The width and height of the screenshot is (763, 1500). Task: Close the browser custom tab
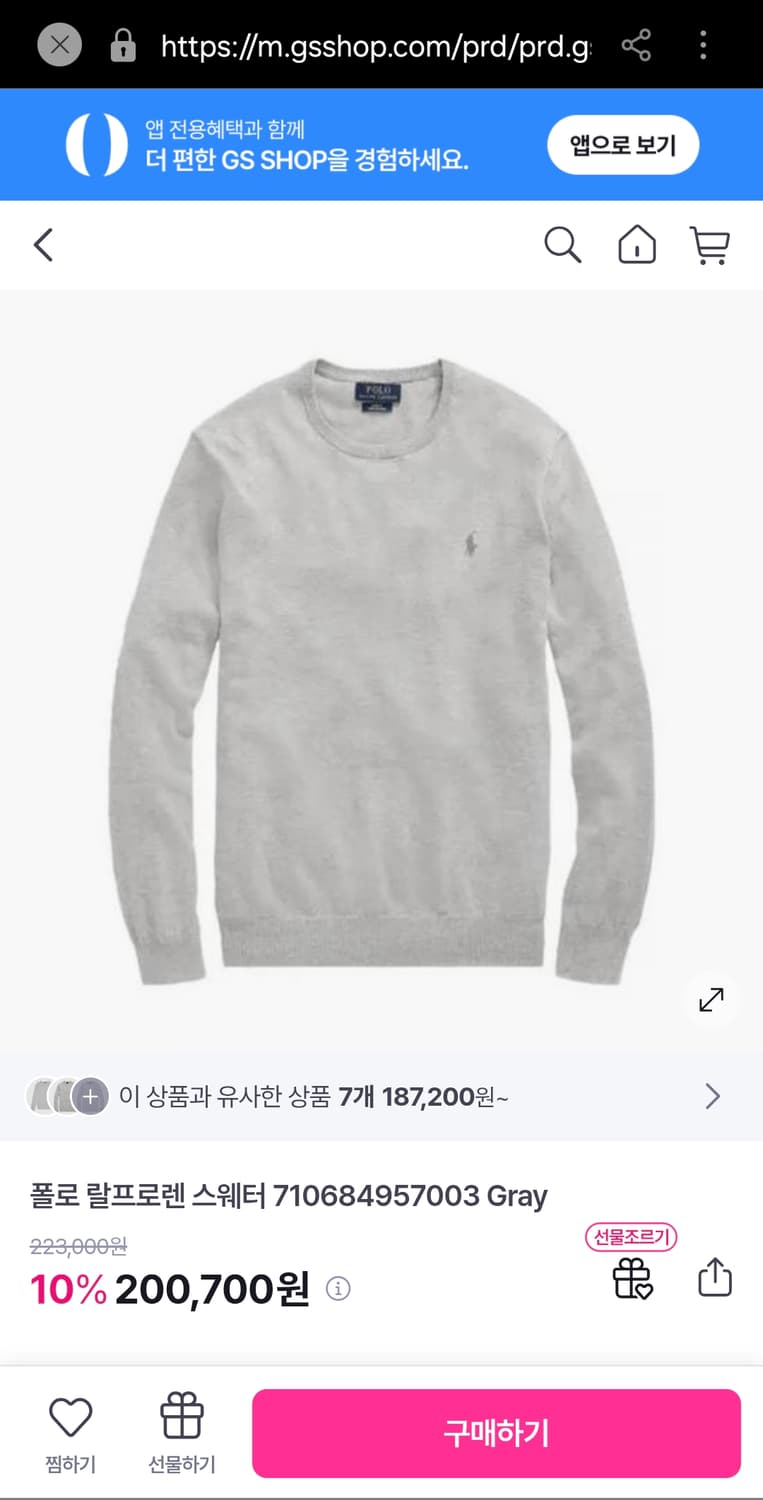pos(59,44)
